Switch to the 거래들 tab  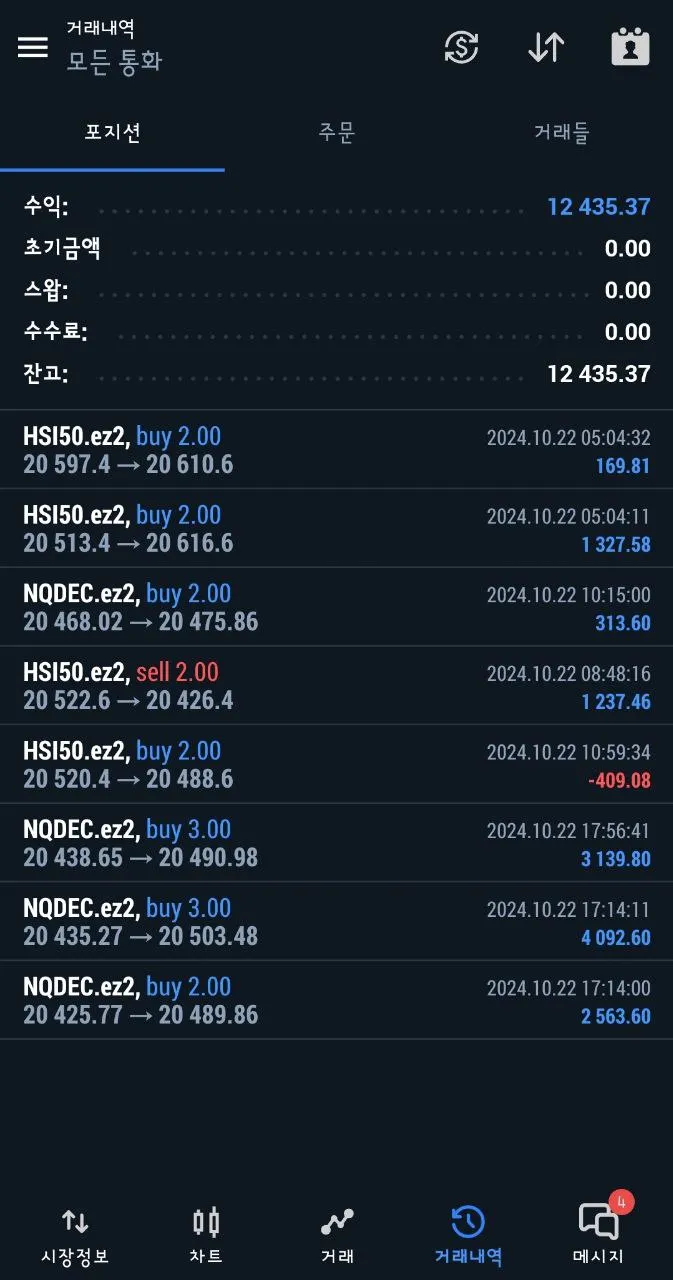(x=561, y=133)
